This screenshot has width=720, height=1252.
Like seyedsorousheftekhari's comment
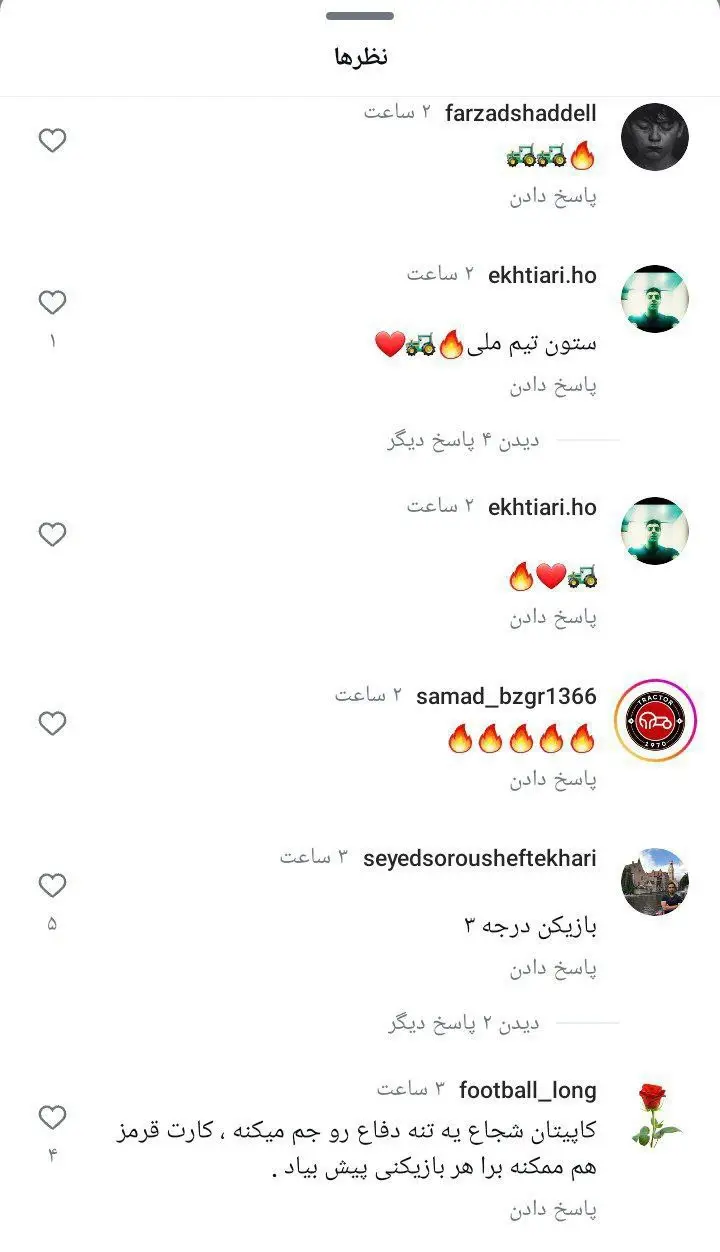(52, 885)
